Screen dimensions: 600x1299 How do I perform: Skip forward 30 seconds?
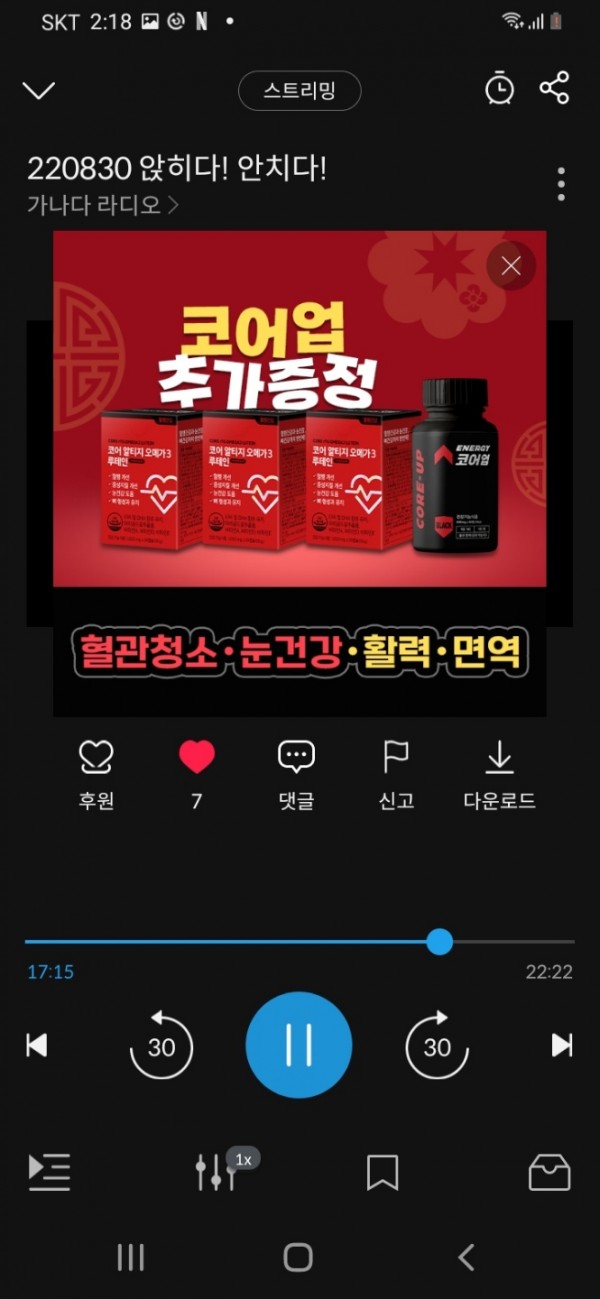click(437, 1046)
